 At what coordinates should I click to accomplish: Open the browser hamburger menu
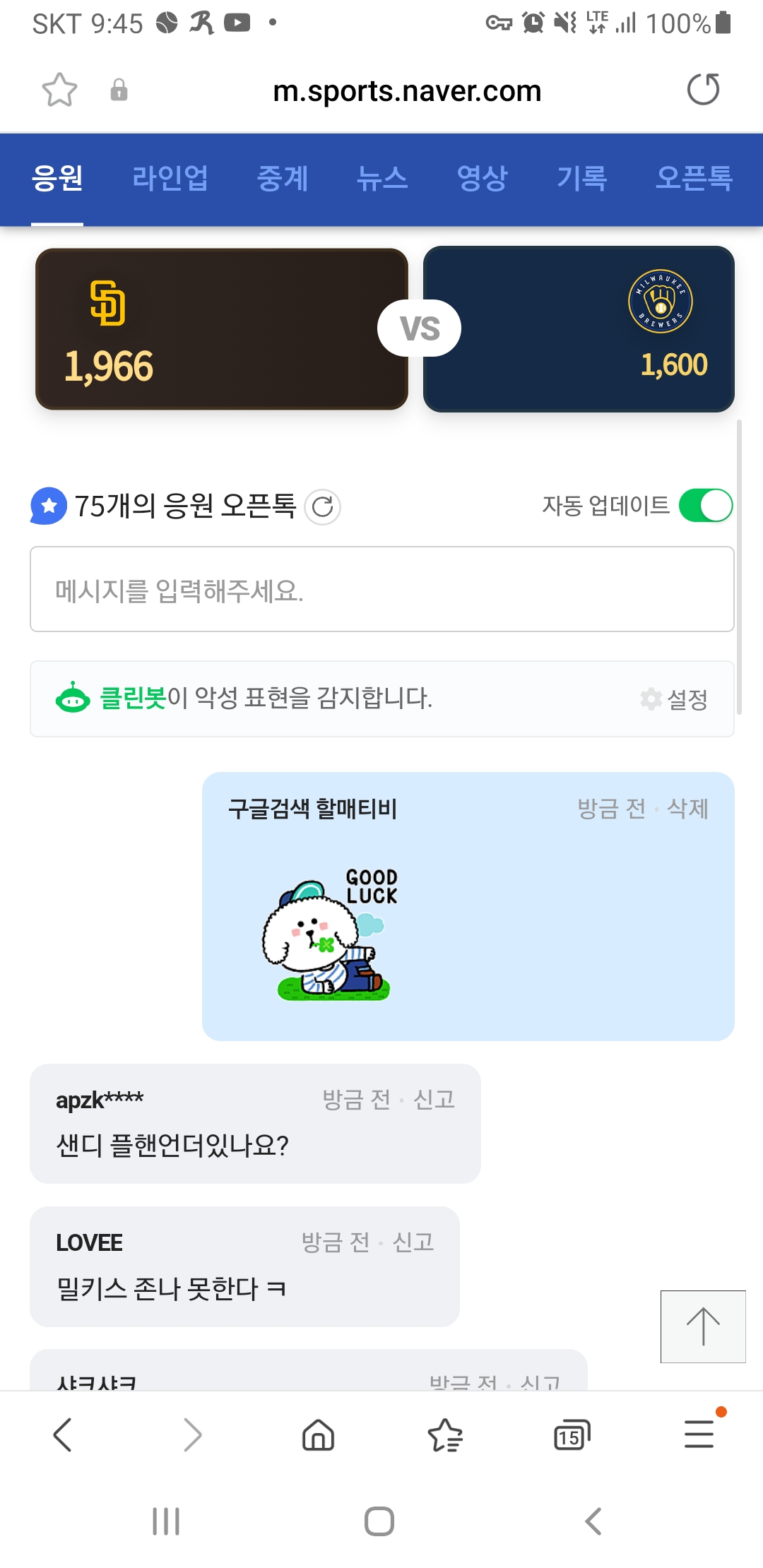699,1435
